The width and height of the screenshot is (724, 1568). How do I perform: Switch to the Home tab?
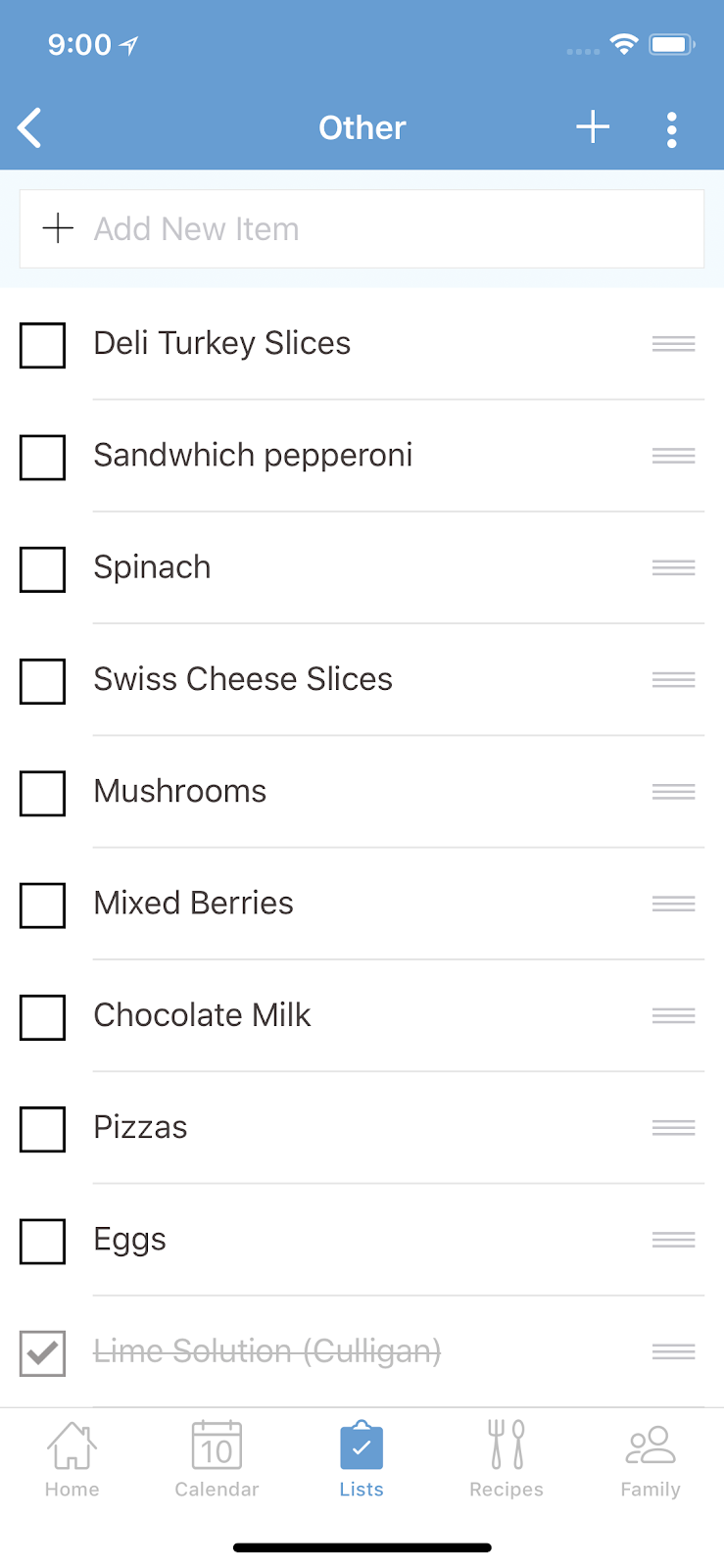pos(72,1459)
